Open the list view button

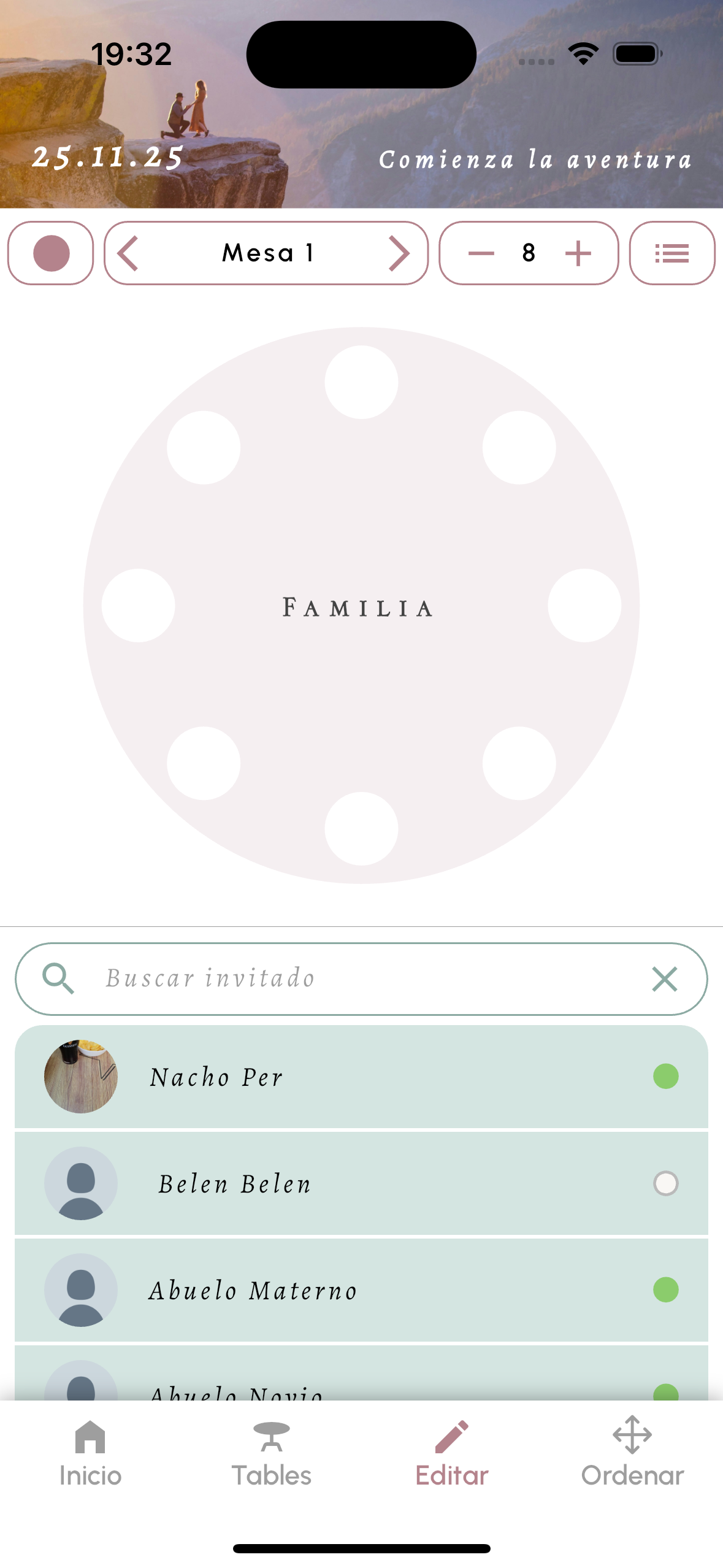671,253
